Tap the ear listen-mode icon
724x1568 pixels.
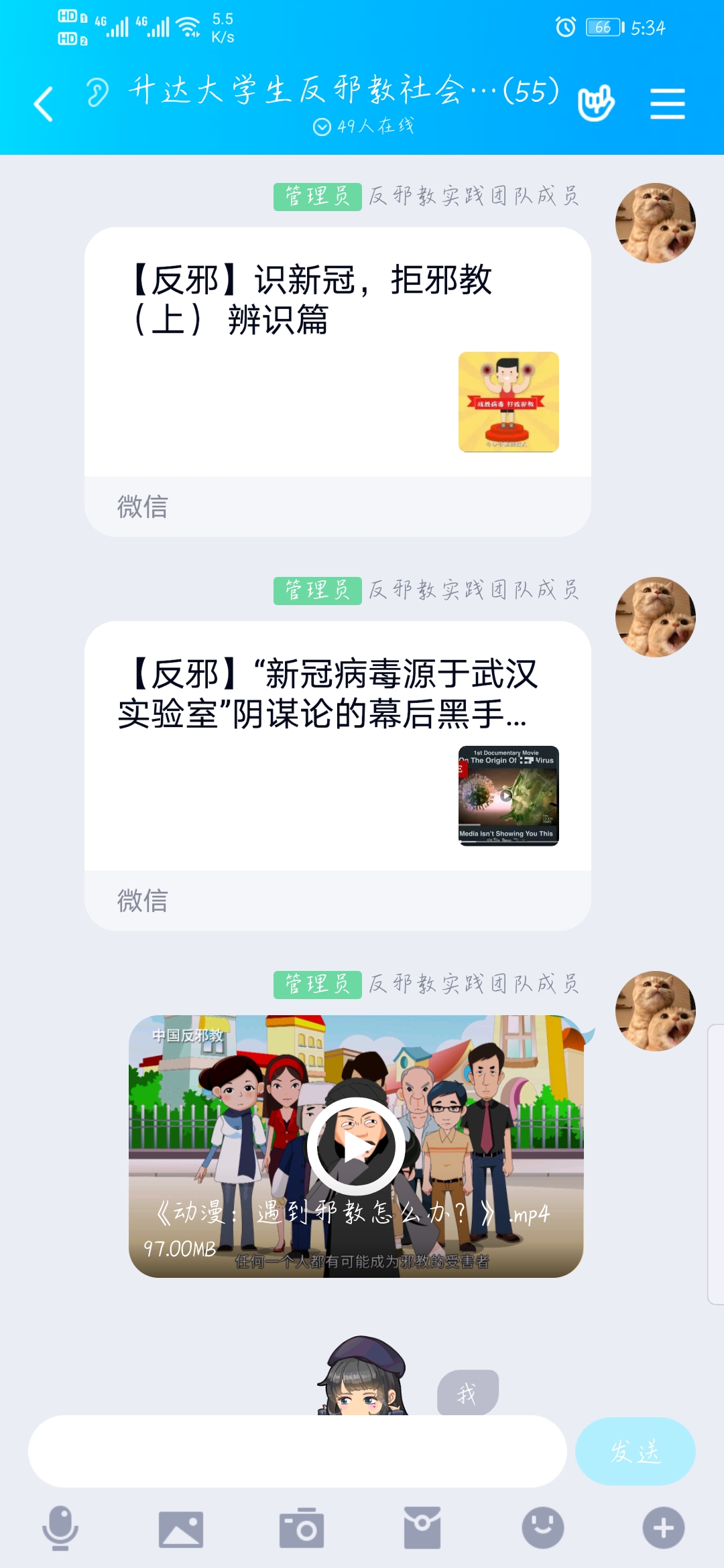click(x=98, y=92)
